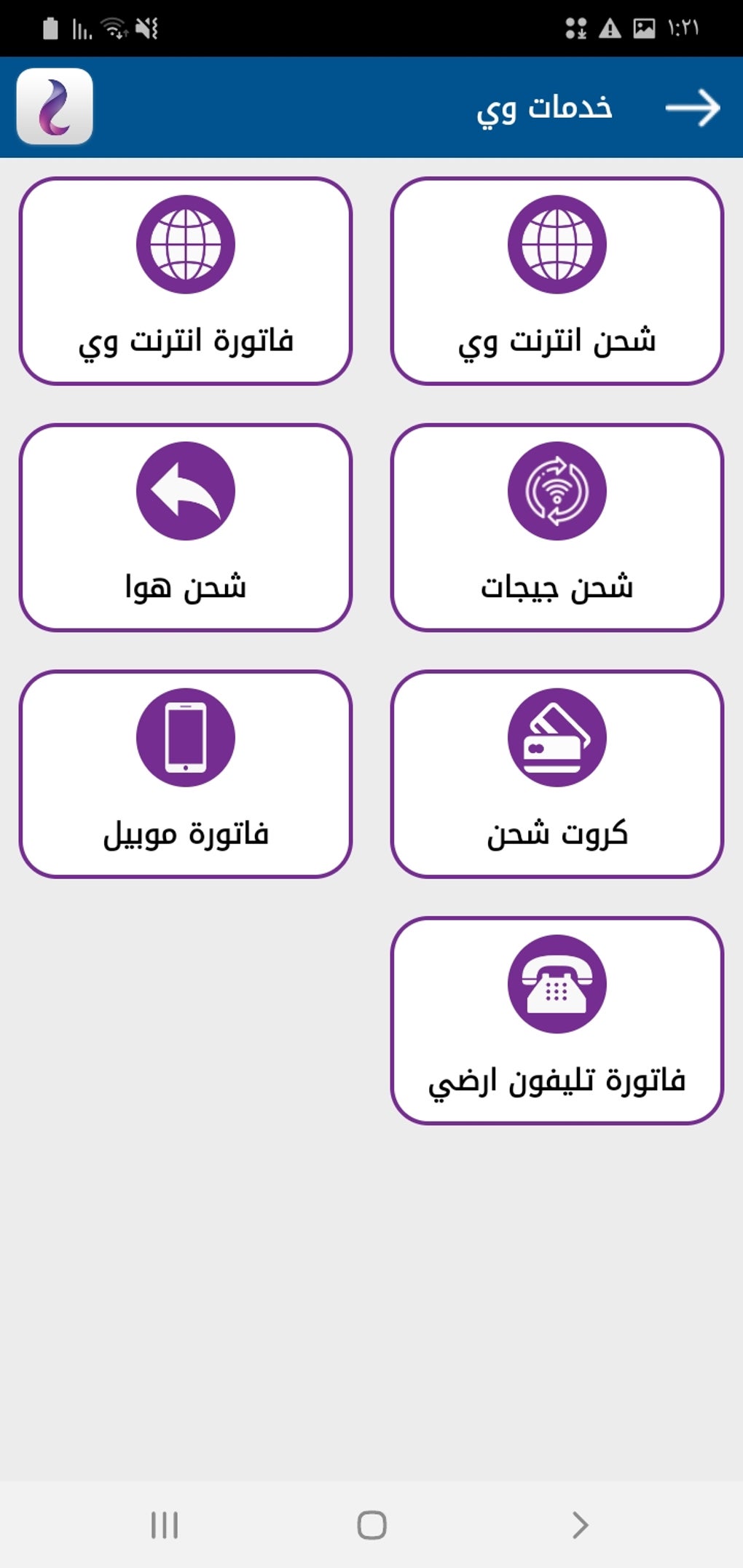The width and height of the screenshot is (743, 1568).
Task: Select شحن هوا service
Action: (186, 527)
